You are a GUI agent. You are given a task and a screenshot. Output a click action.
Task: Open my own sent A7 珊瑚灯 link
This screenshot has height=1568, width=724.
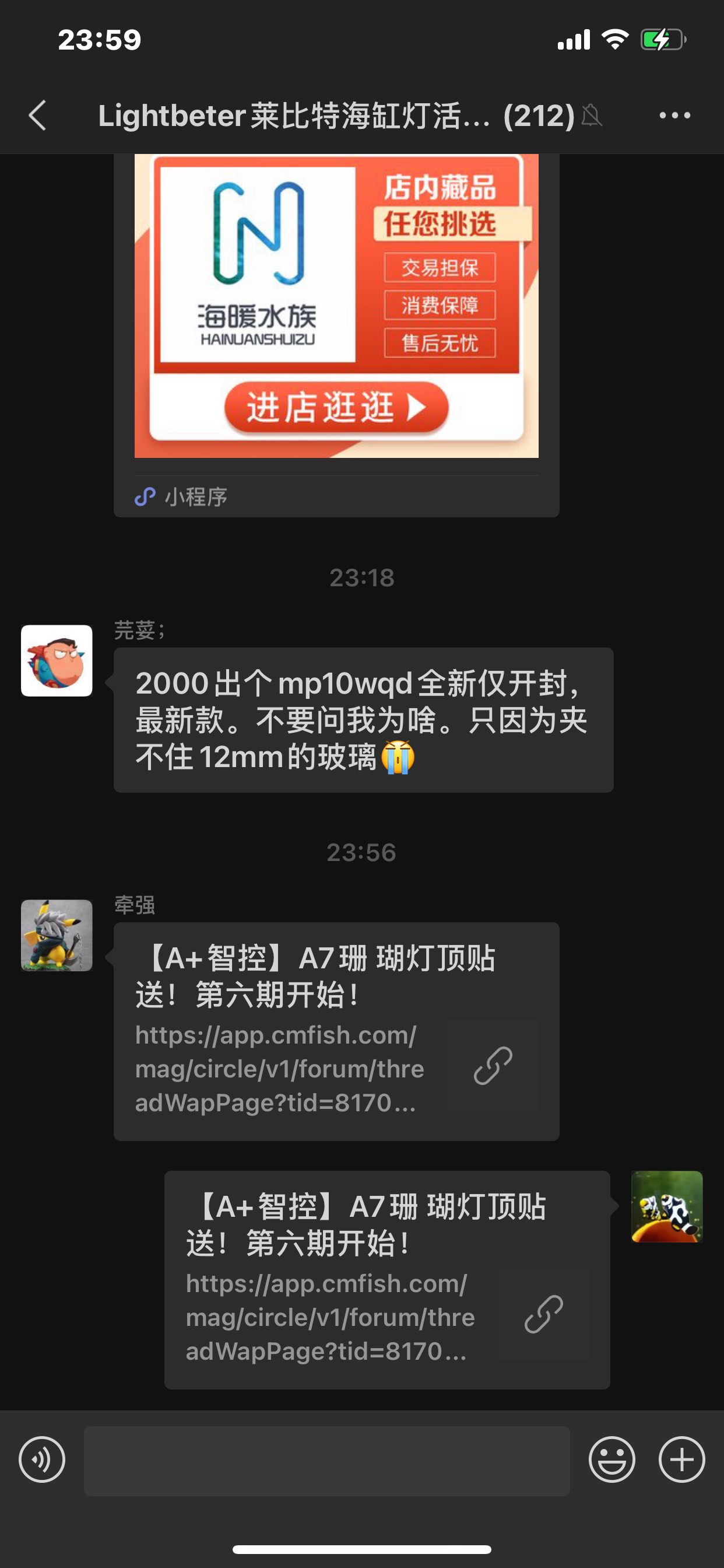[387, 1279]
